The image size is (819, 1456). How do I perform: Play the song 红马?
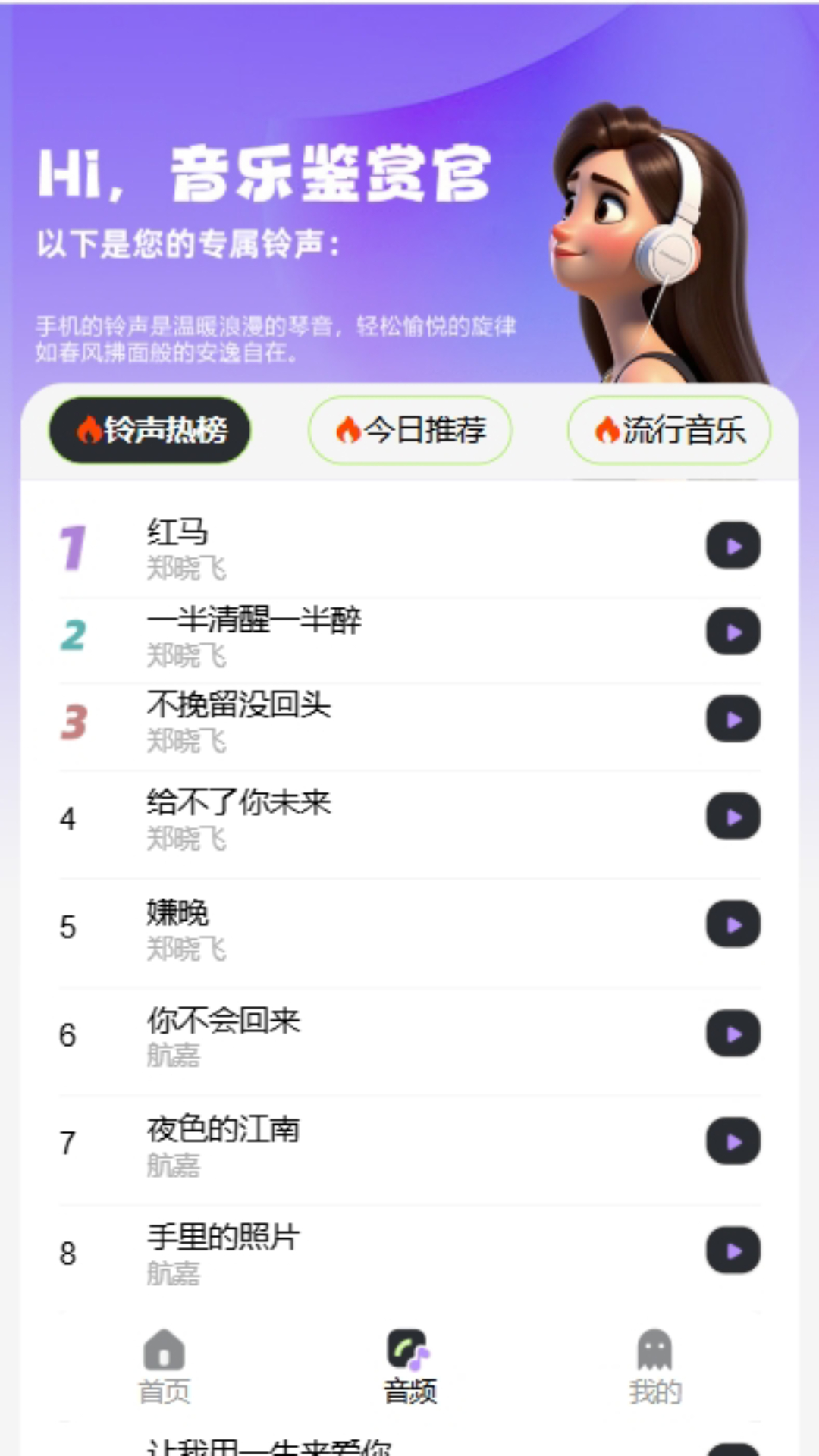click(733, 546)
